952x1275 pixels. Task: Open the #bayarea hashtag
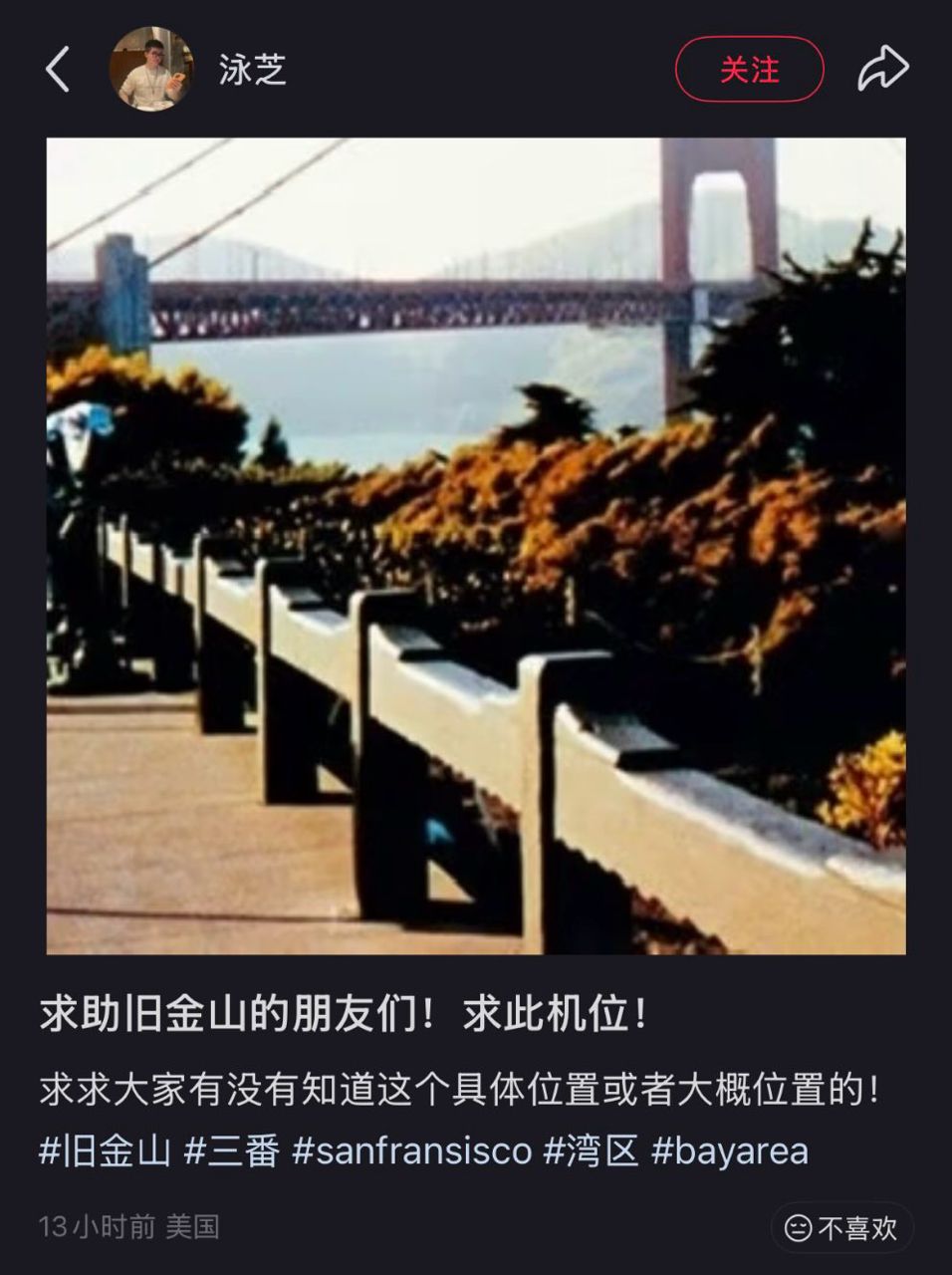pyautogui.click(x=729, y=1151)
